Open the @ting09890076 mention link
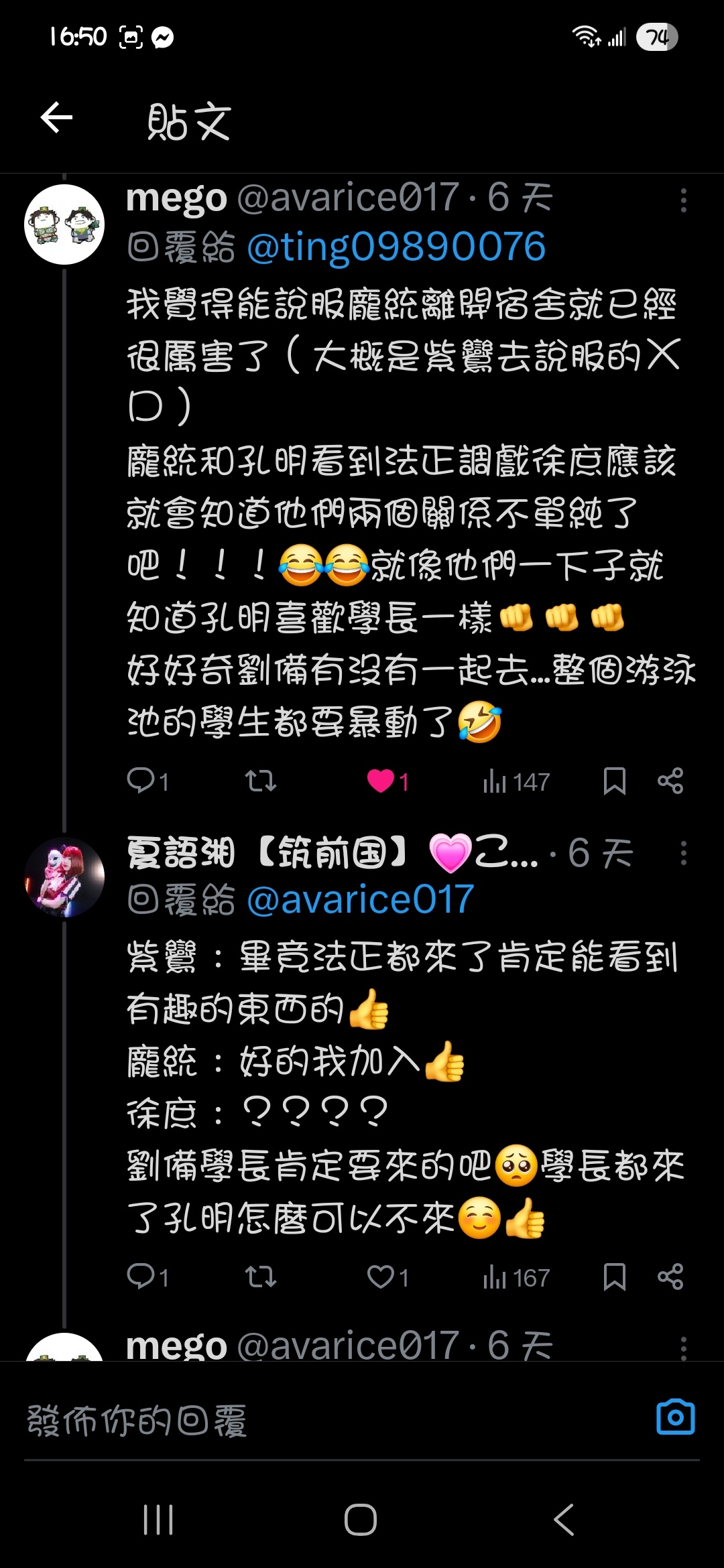Screen dimensions: 724x1568 [x=396, y=247]
